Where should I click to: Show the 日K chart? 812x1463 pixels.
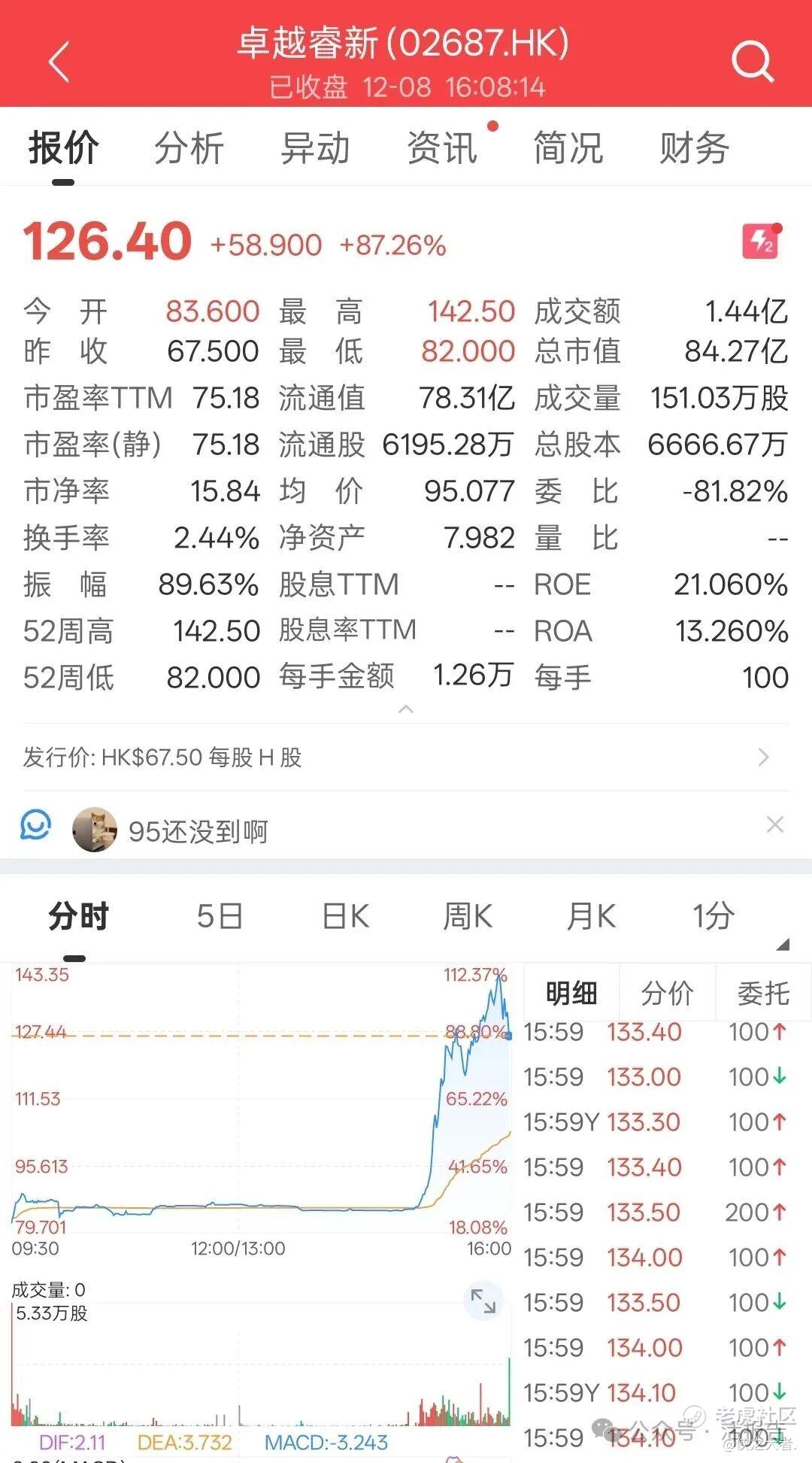pyautogui.click(x=345, y=917)
